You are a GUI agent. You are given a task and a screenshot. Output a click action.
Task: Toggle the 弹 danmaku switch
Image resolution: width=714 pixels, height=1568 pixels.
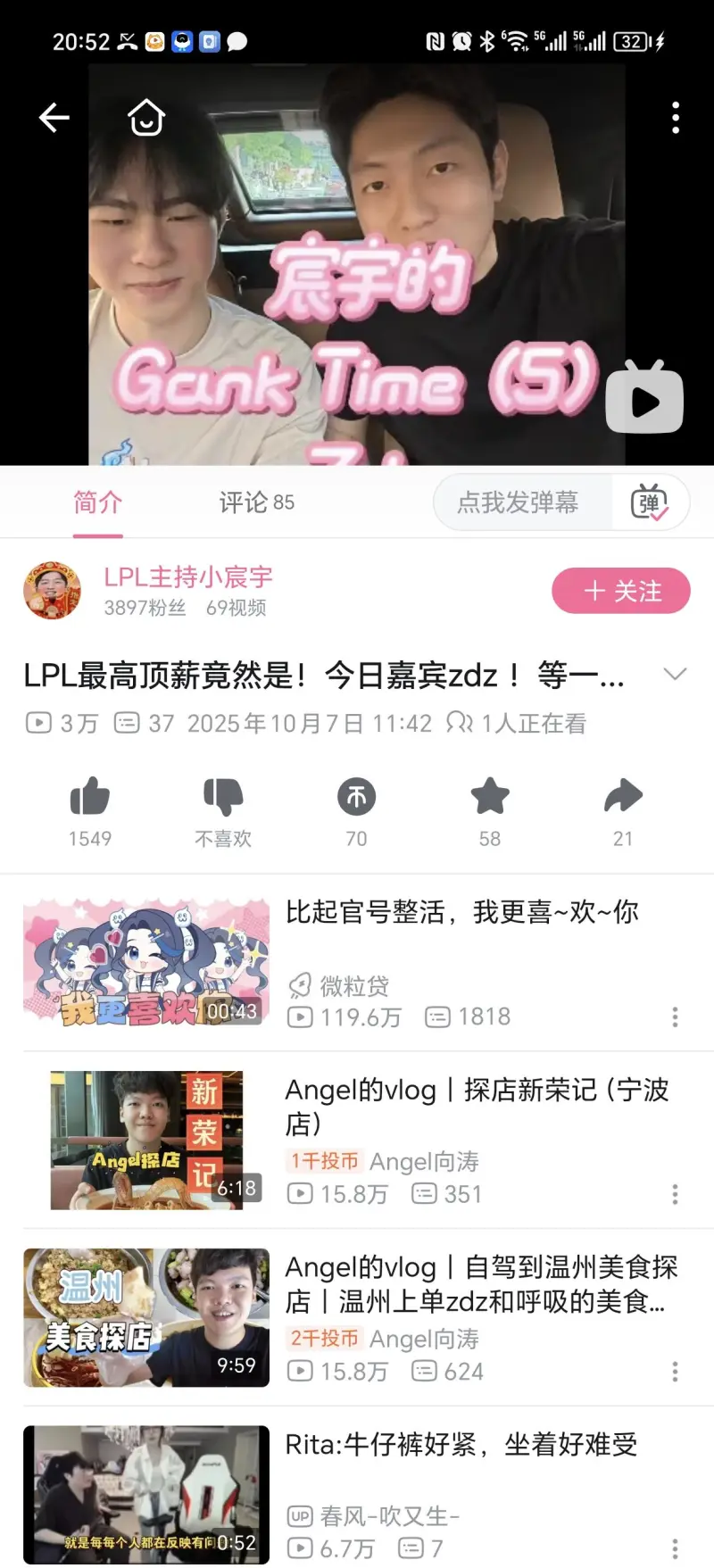pos(650,502)
